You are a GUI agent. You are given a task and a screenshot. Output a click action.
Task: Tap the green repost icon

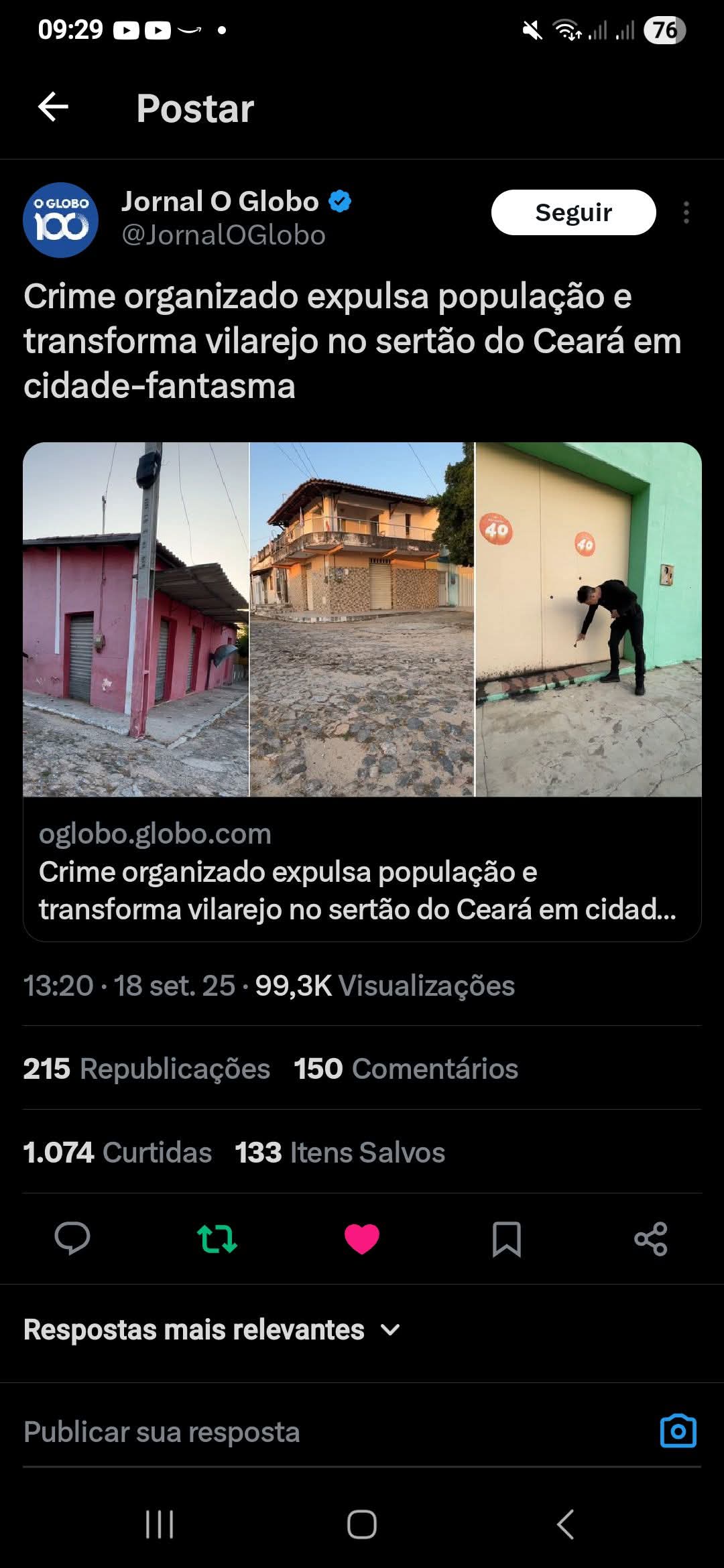[217, 1238]
